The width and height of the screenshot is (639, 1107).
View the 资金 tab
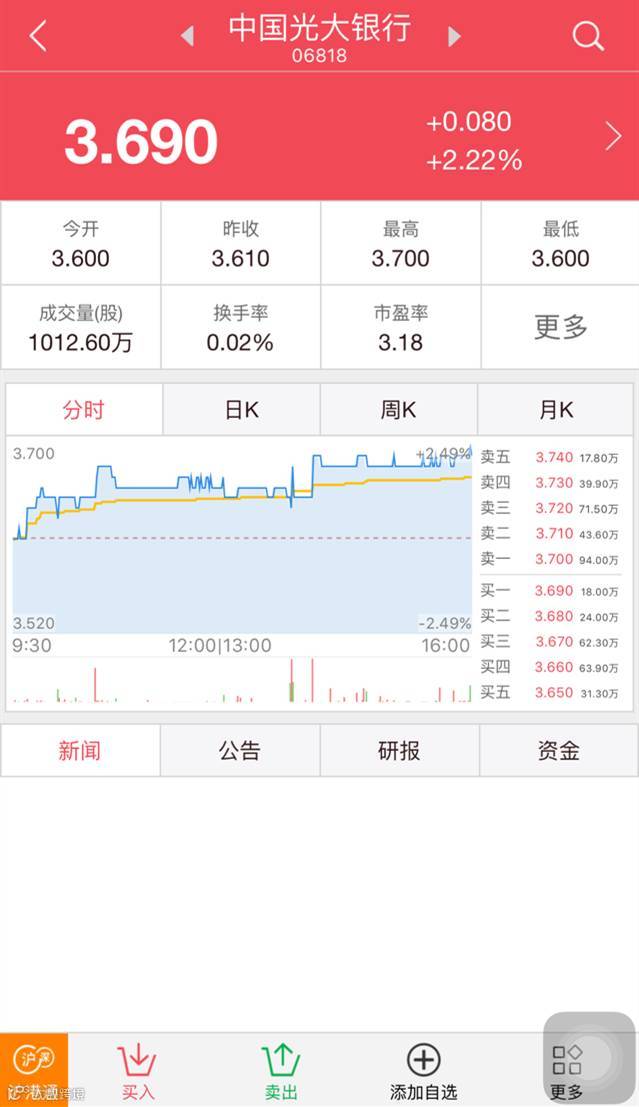(559, 751)
